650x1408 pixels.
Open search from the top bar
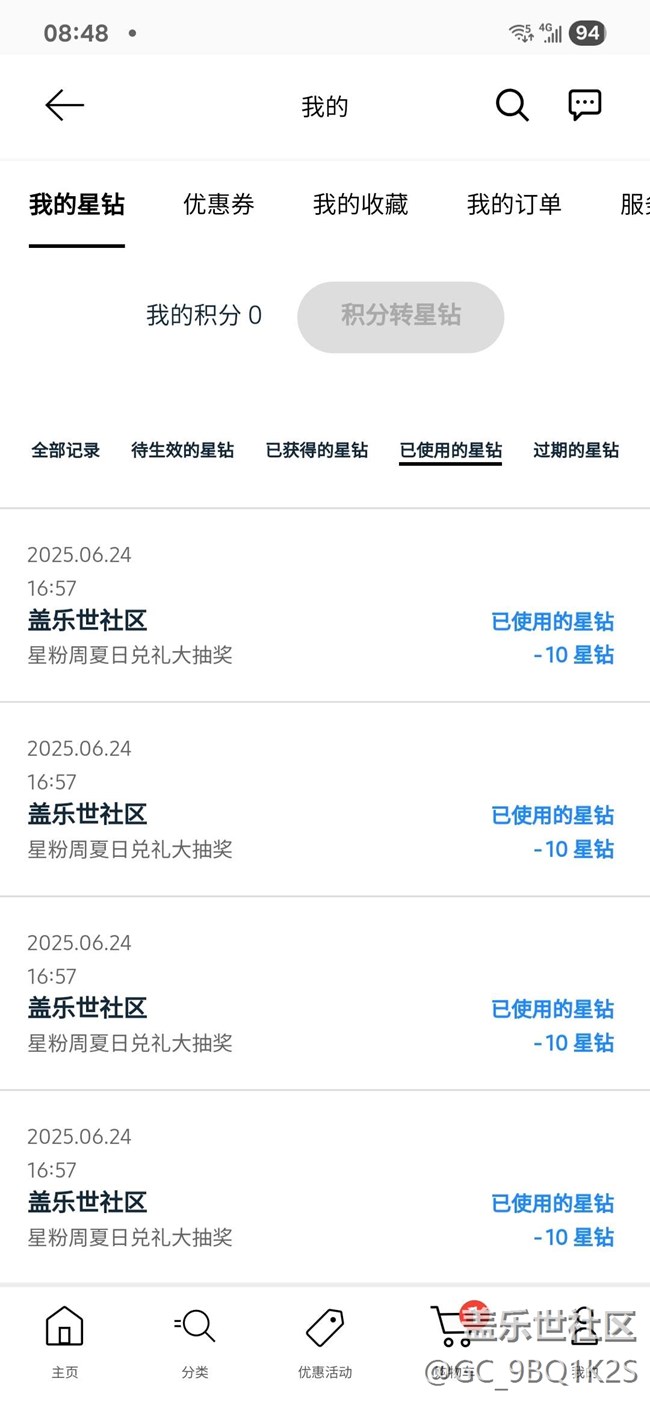[512, 105]
